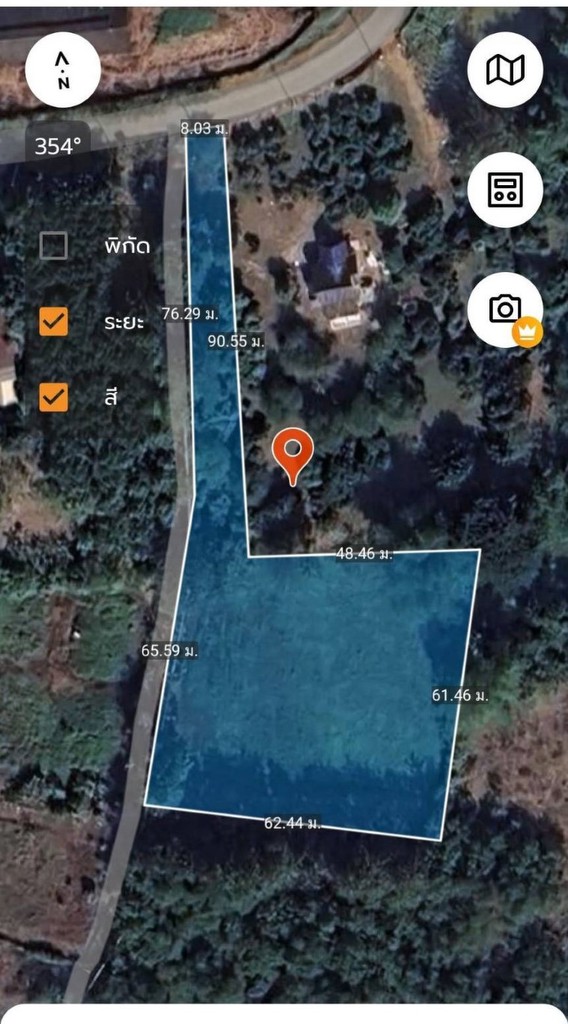The width and height of the screenshot is (568, 1024).
Task: Open the measurement tool button
Action: [505, 189]
